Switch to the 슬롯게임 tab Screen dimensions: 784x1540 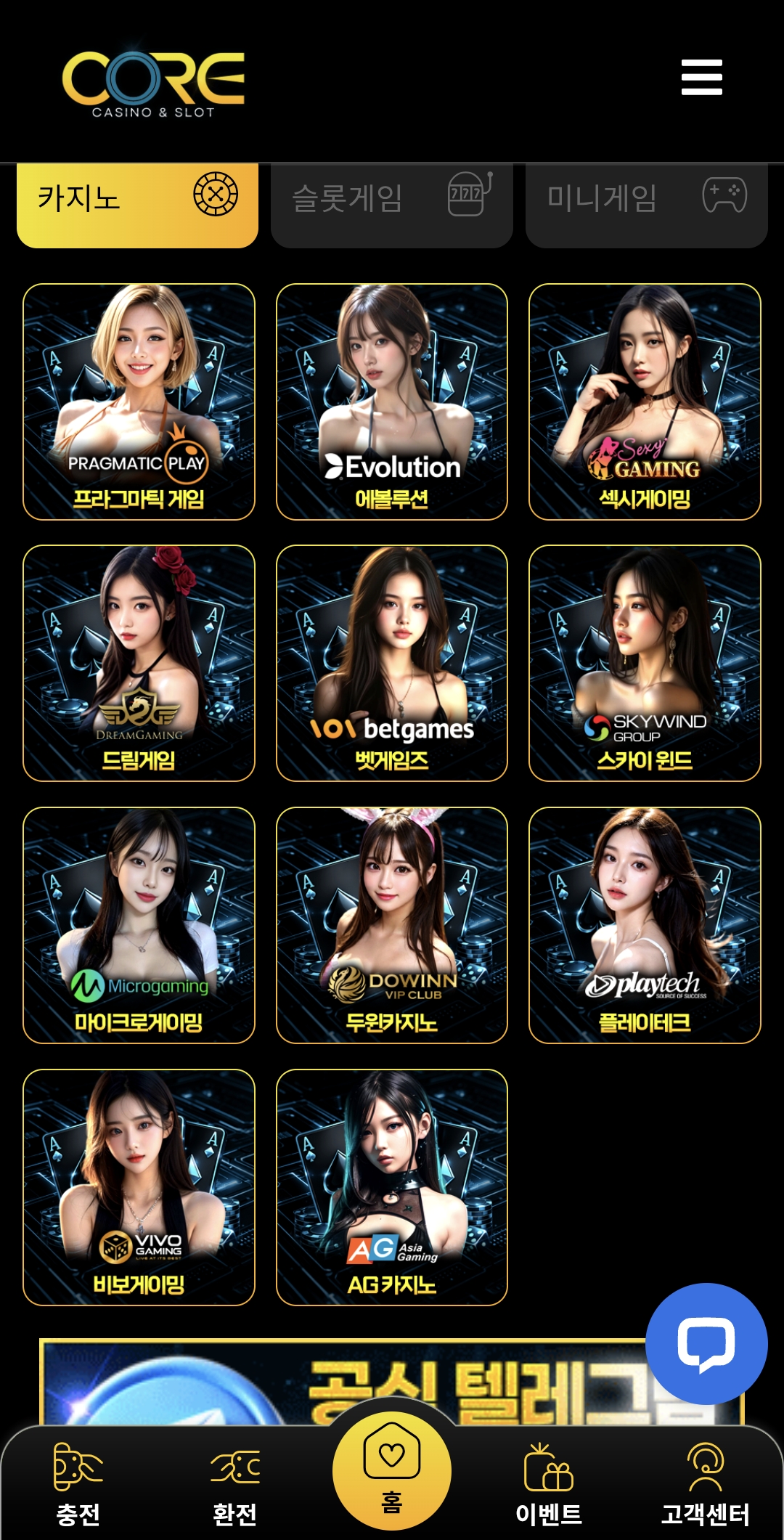click(x=391, y=200)
